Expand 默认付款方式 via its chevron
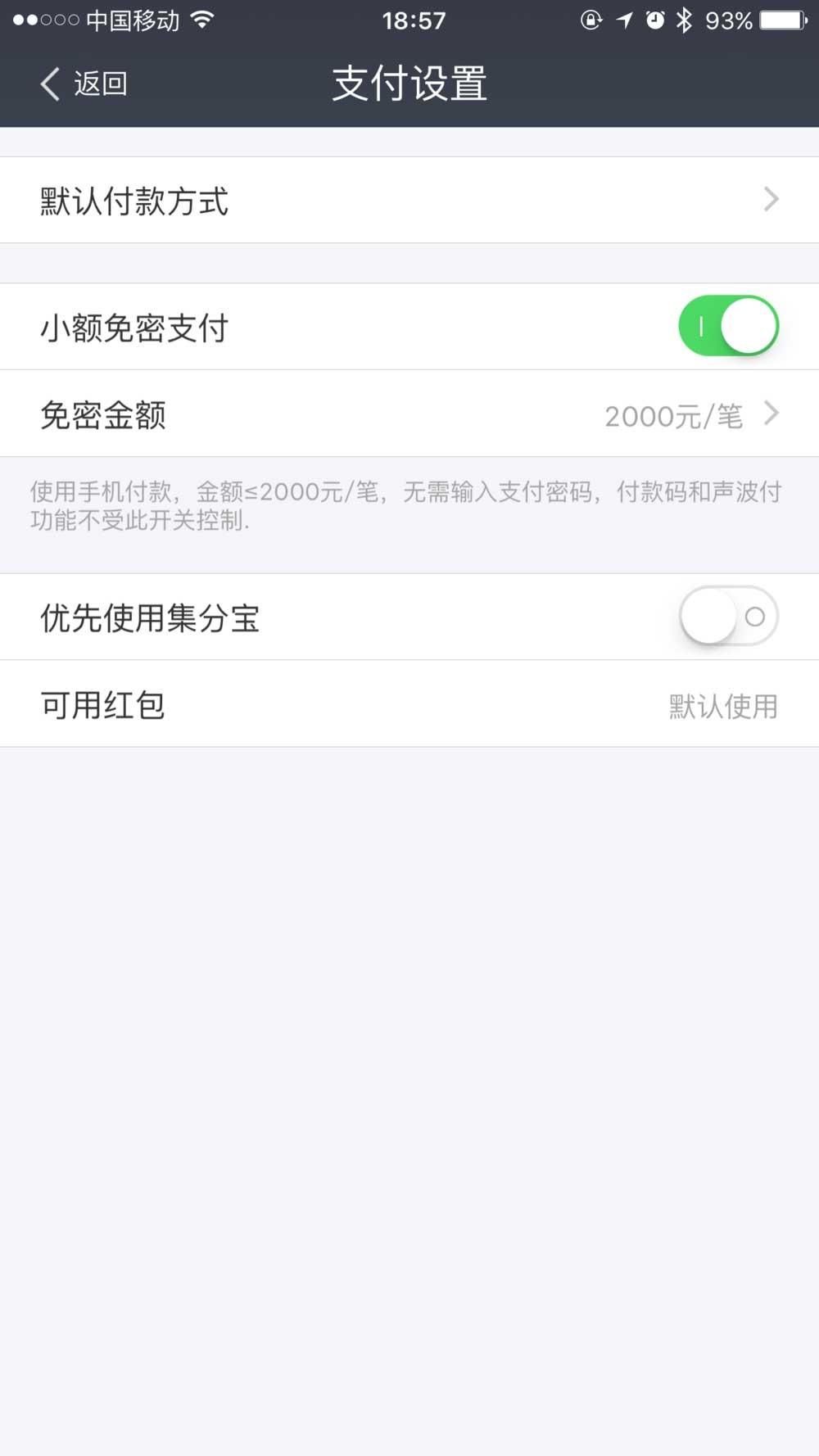 tap(771, 199)
